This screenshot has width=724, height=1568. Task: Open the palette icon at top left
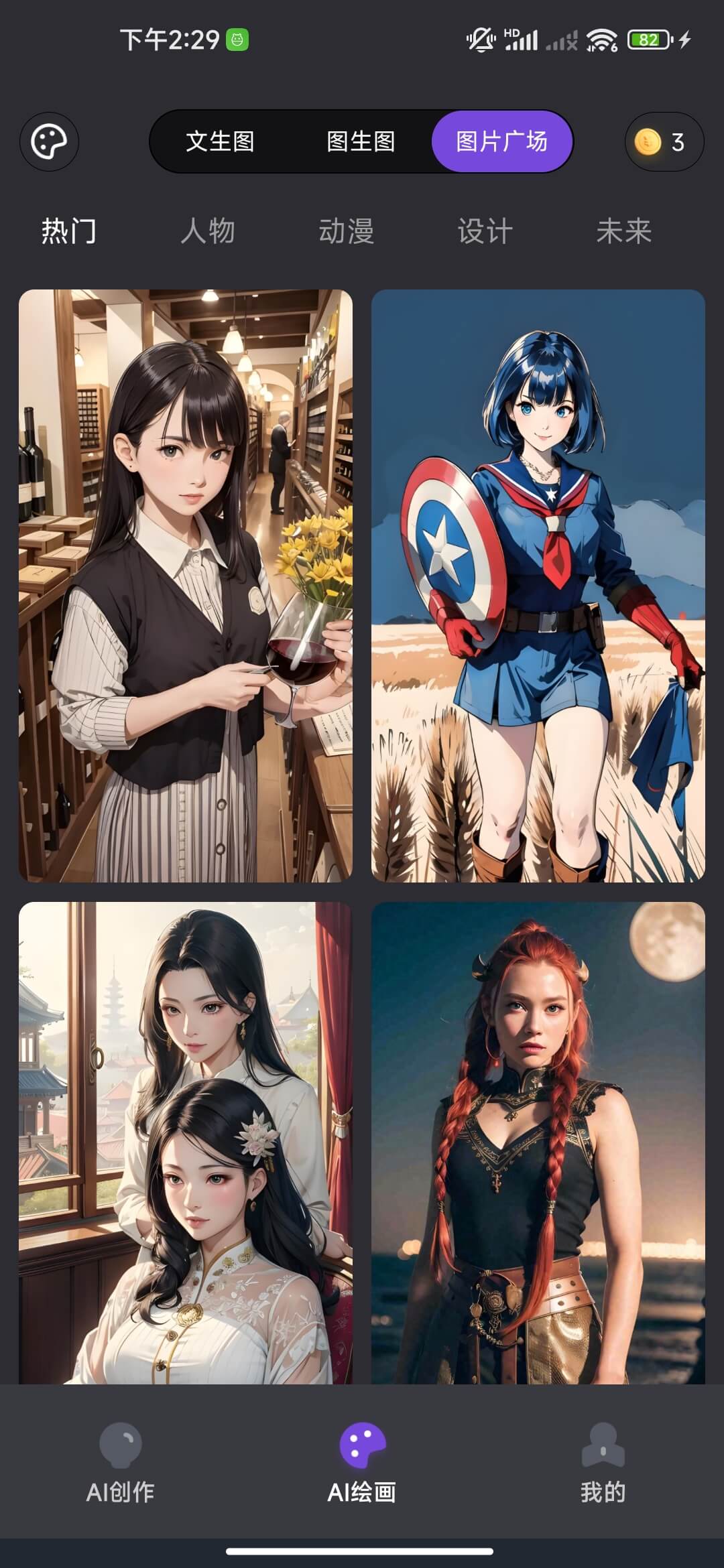pyautogui.click(x=49, y=141)
